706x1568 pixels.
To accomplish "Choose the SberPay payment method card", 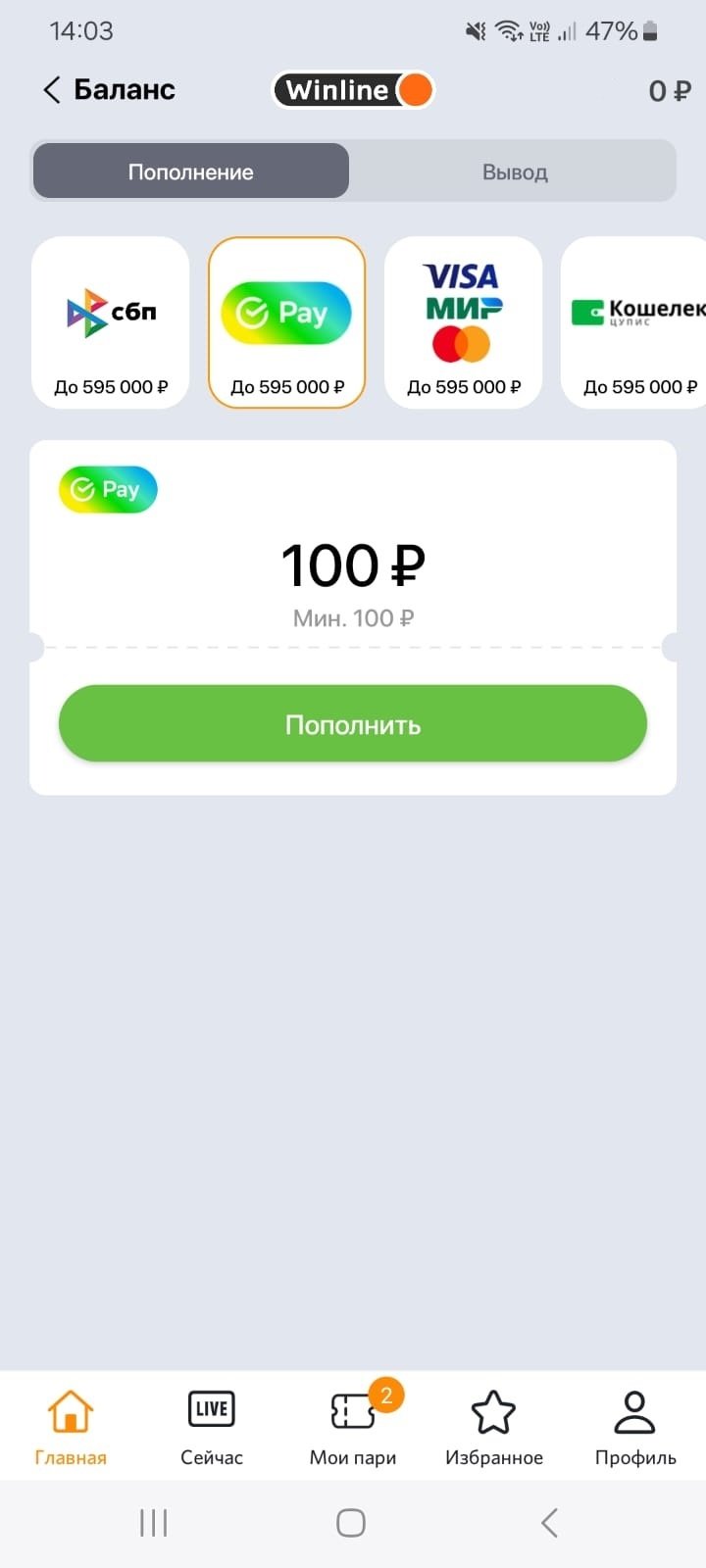I will coord(286,322).
